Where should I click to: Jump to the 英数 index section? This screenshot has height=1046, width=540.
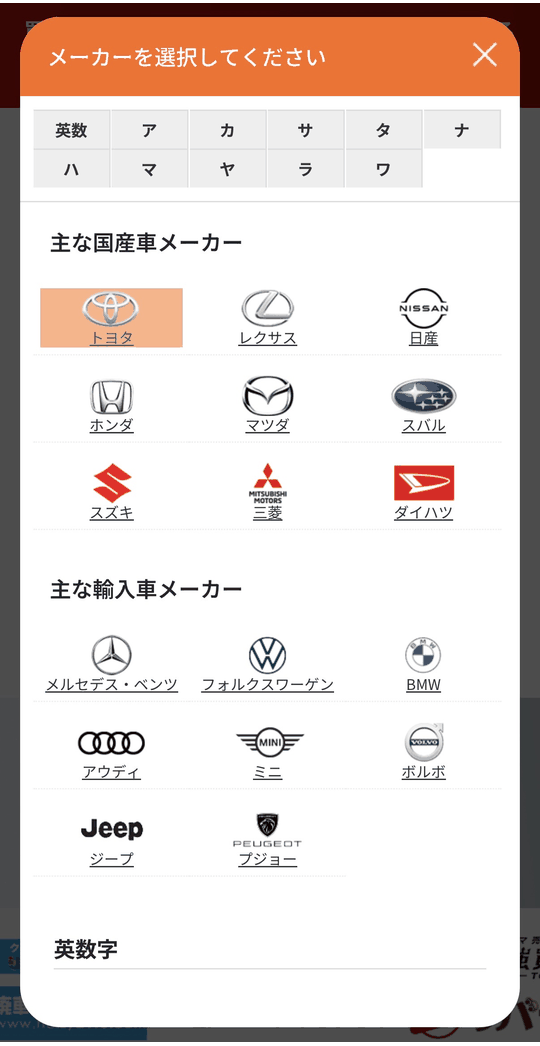(x=71, y=129)
